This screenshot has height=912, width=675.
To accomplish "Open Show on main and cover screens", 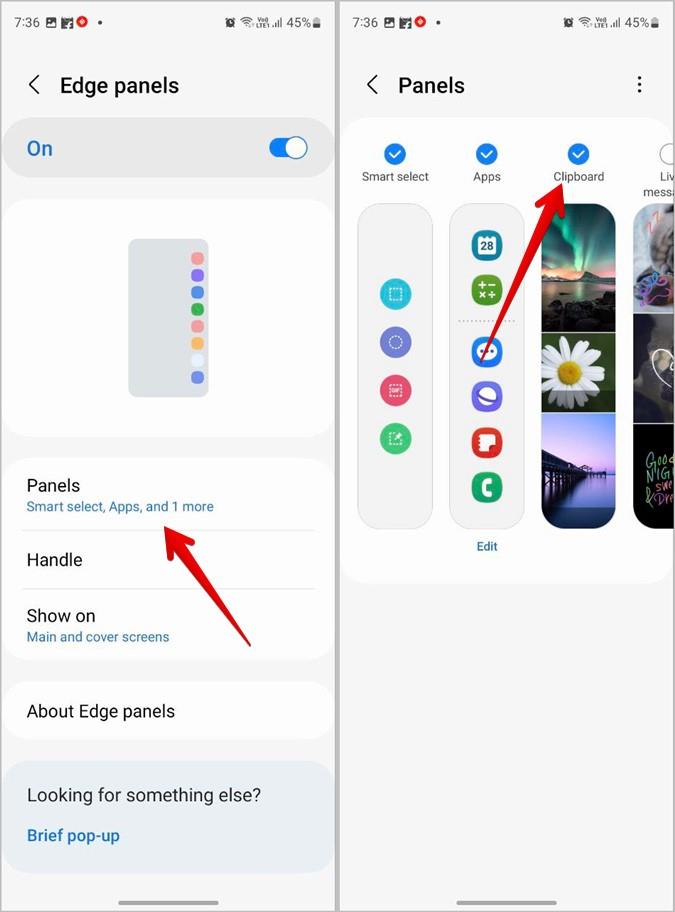I will (x=168, y=625).
